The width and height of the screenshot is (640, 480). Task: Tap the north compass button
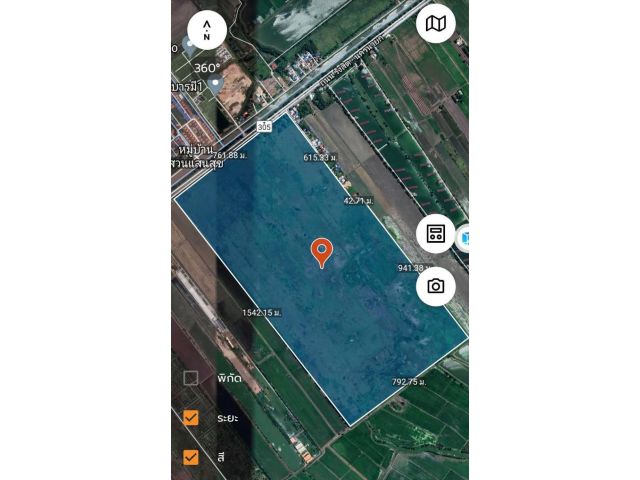tap(206, 29)
